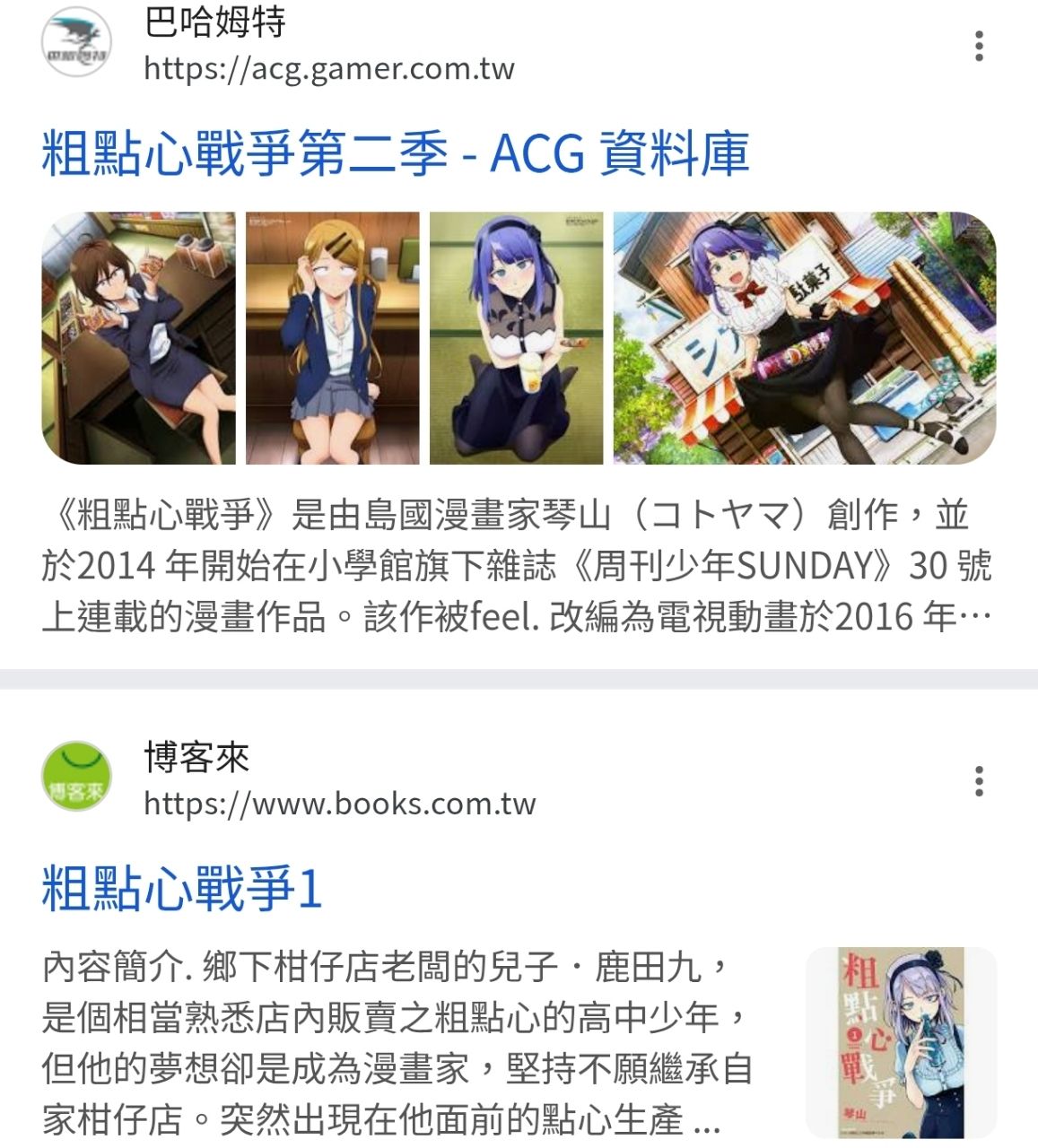Open the 粗點心戰爭 book cover thumbnail
The width and height of the screenshot is (1038, 1148).
click(901, 1042)
